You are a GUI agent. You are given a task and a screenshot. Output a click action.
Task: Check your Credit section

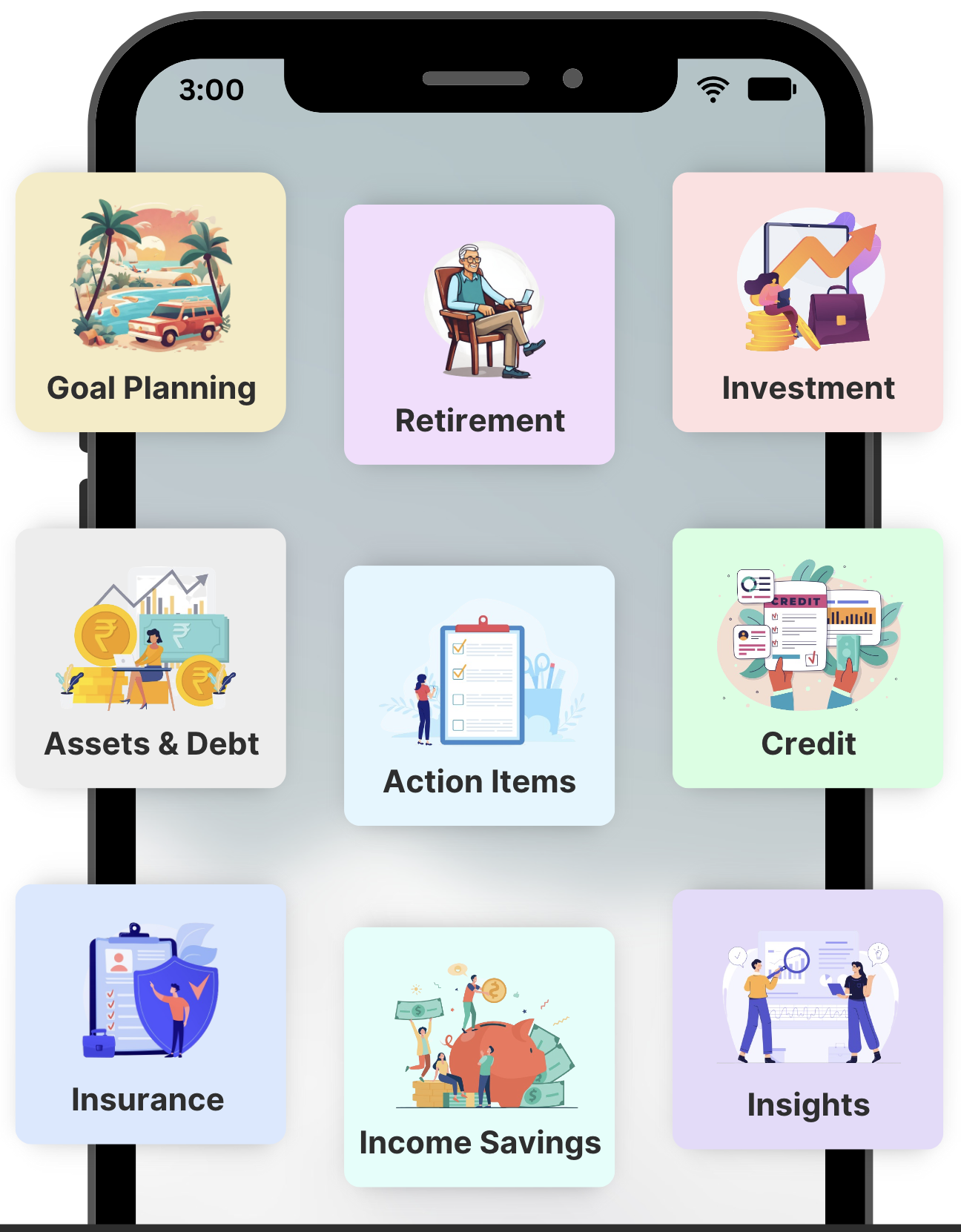point(810,656)
